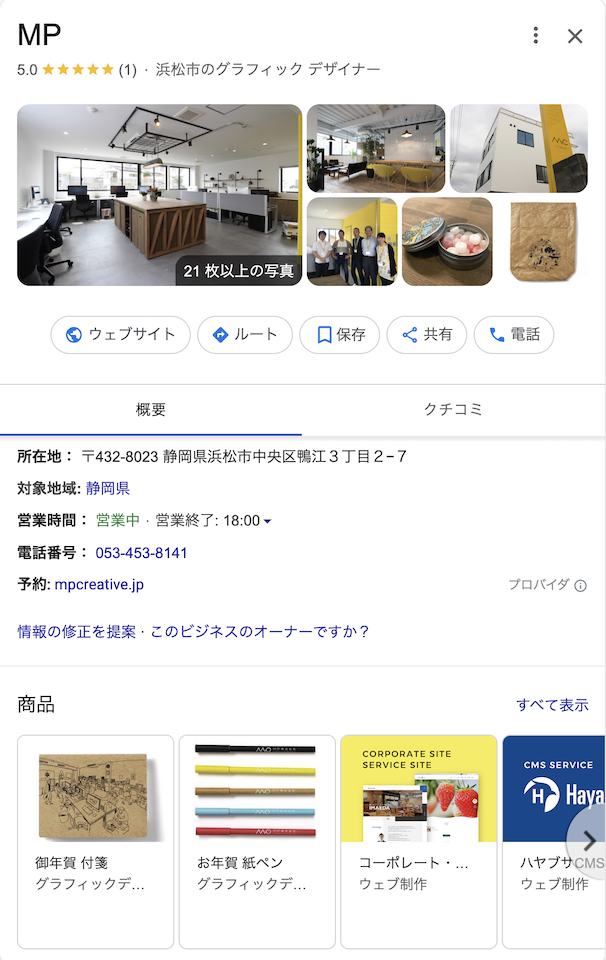
Task: Open このビジネスのオーナーですか？ link
Action: [260, 631]
